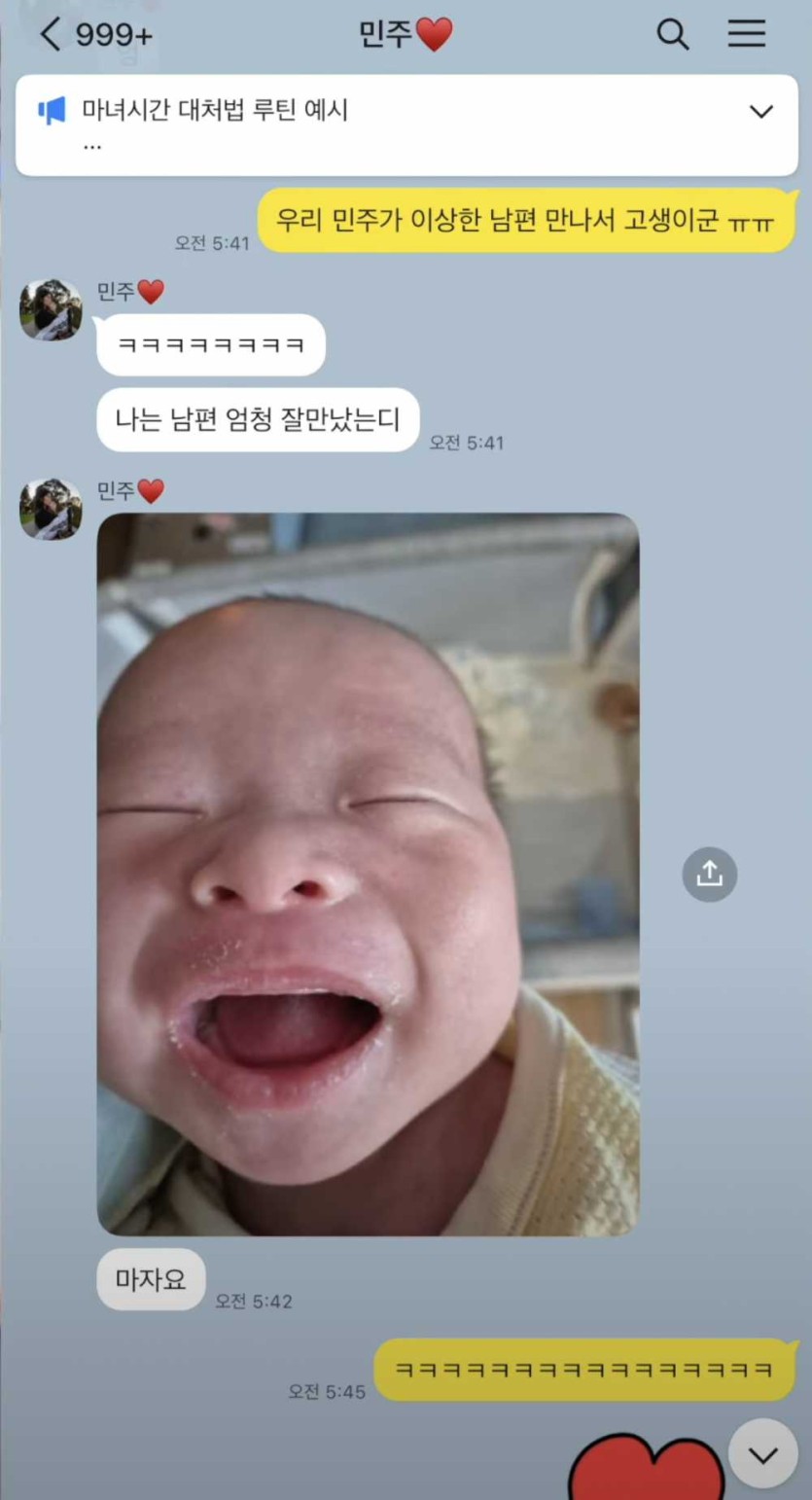Open the baby photo in full view

[368, 874]
